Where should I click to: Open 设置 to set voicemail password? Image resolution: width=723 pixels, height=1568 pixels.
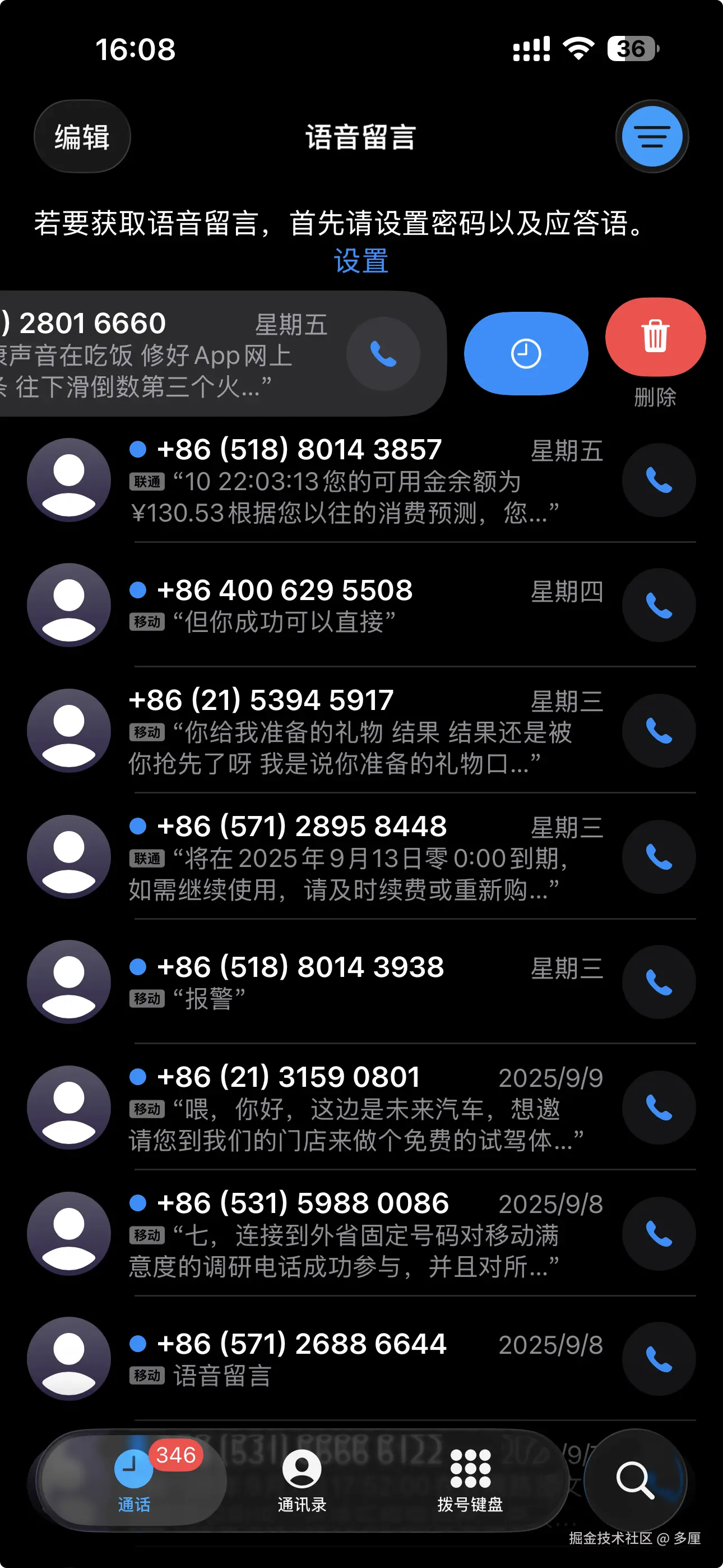tap(361, 261)
